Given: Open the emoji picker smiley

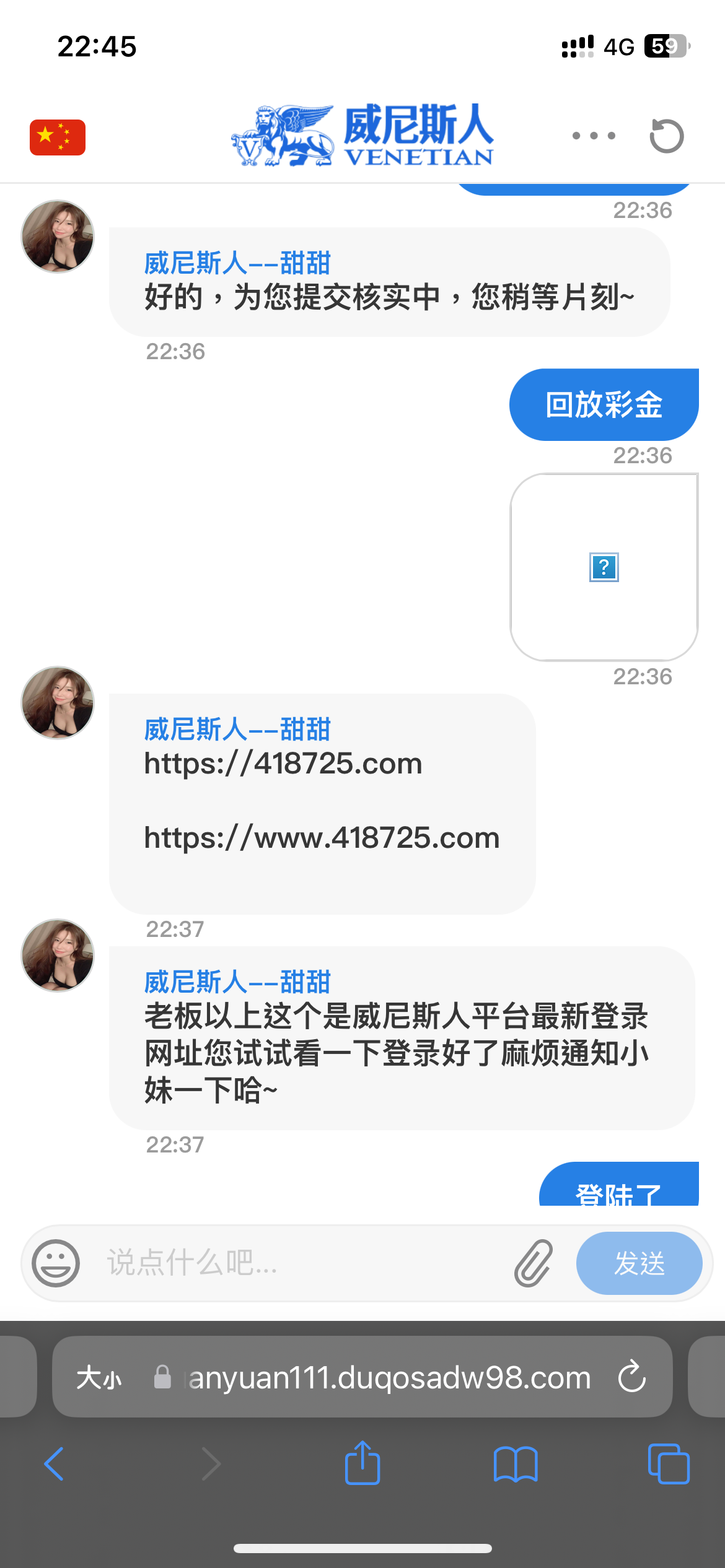Looking at the screenshot, I should (56, 1263).
